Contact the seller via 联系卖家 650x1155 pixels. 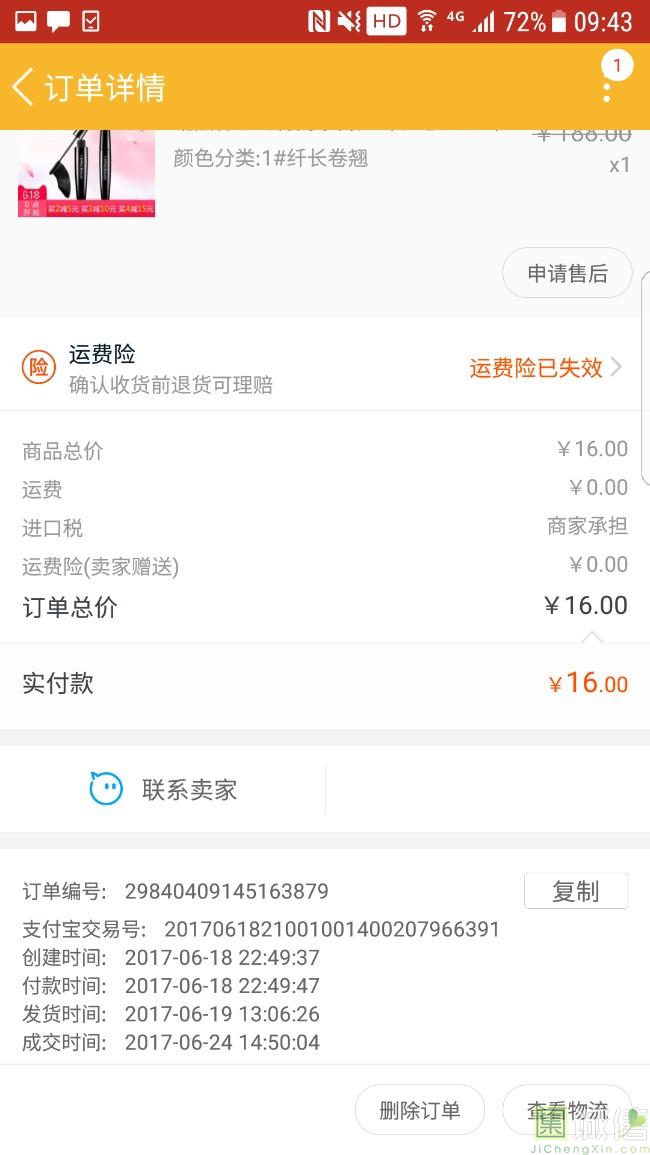pyautogui.click(x=164, y=789)
